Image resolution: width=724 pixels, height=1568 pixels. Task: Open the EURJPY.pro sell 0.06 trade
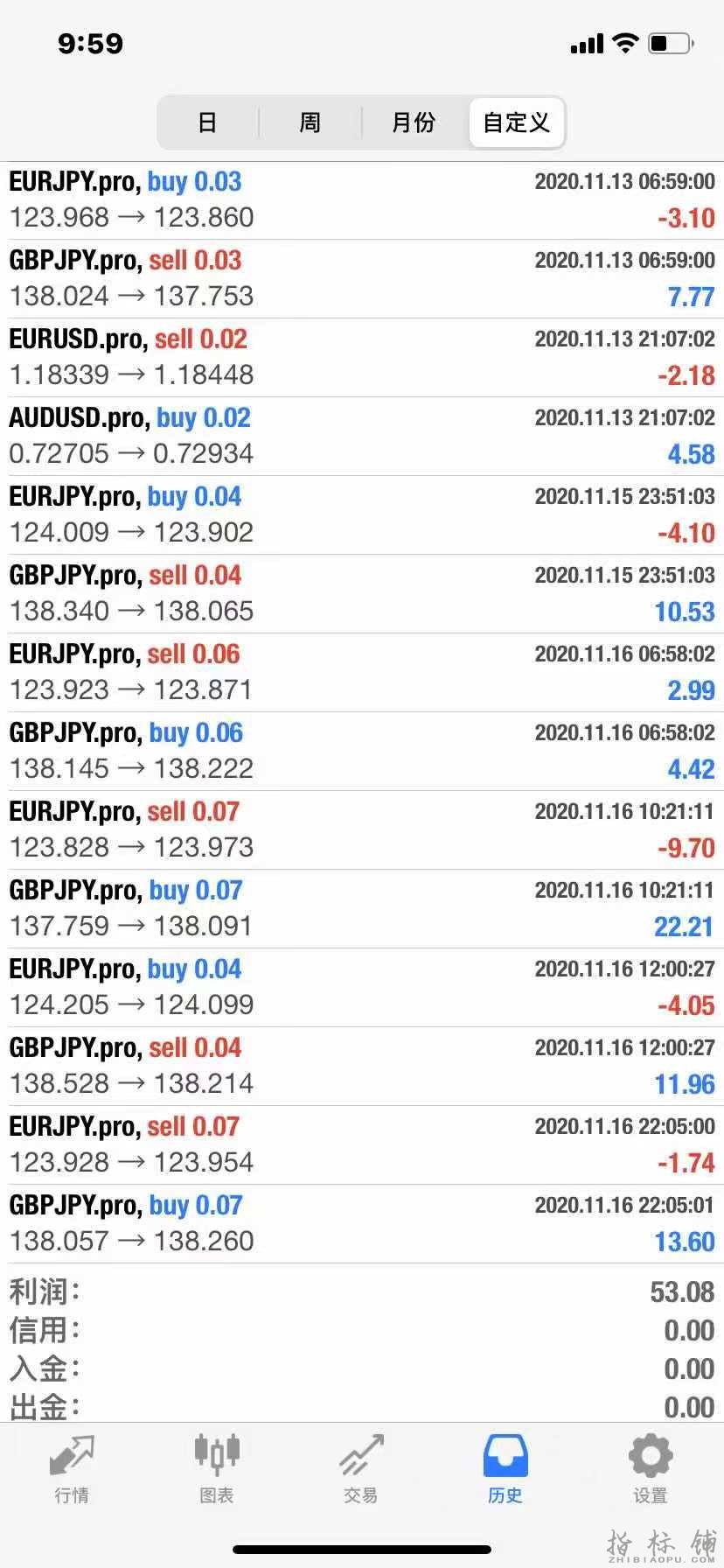point(362,672)
